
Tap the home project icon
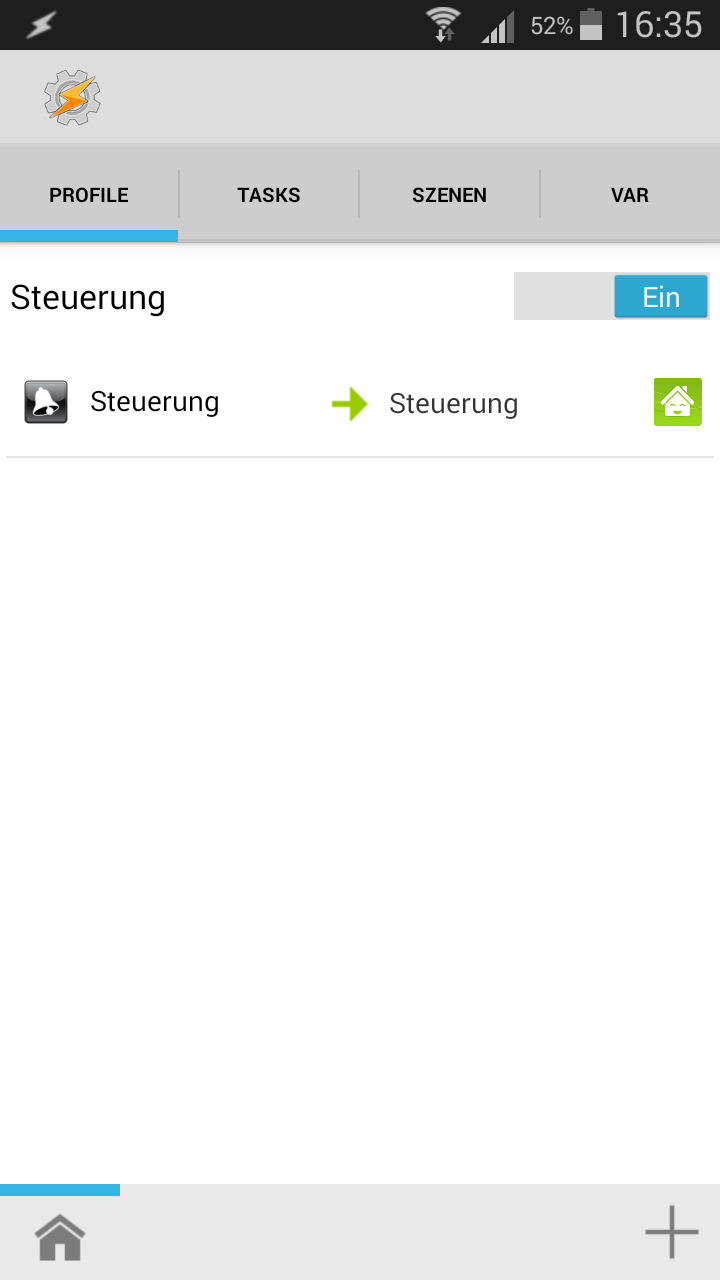(60, 1238)
